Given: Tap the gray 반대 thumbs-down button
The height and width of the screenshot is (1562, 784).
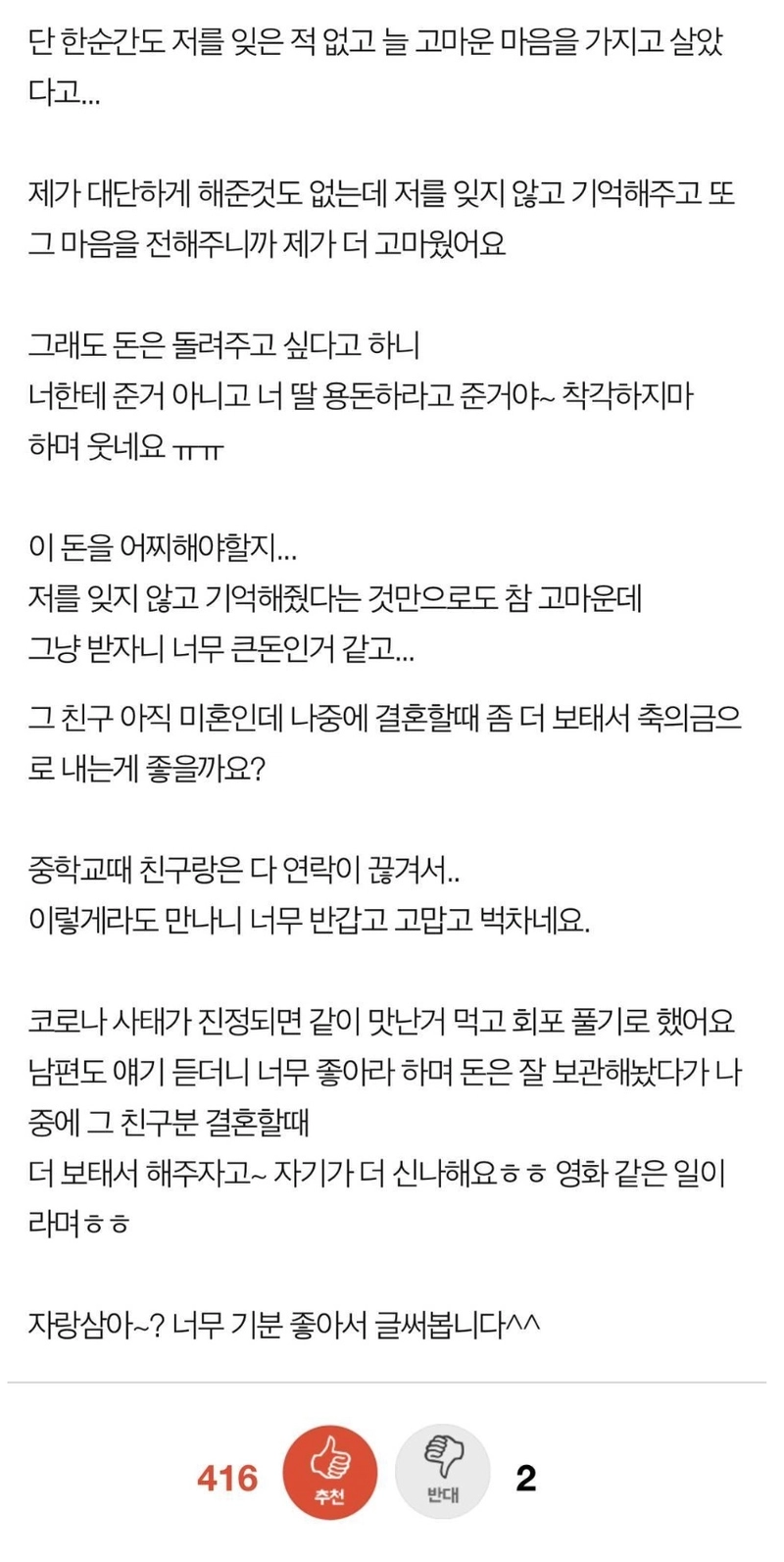Looking at the screenshot, I should (x=443, y=1474).
